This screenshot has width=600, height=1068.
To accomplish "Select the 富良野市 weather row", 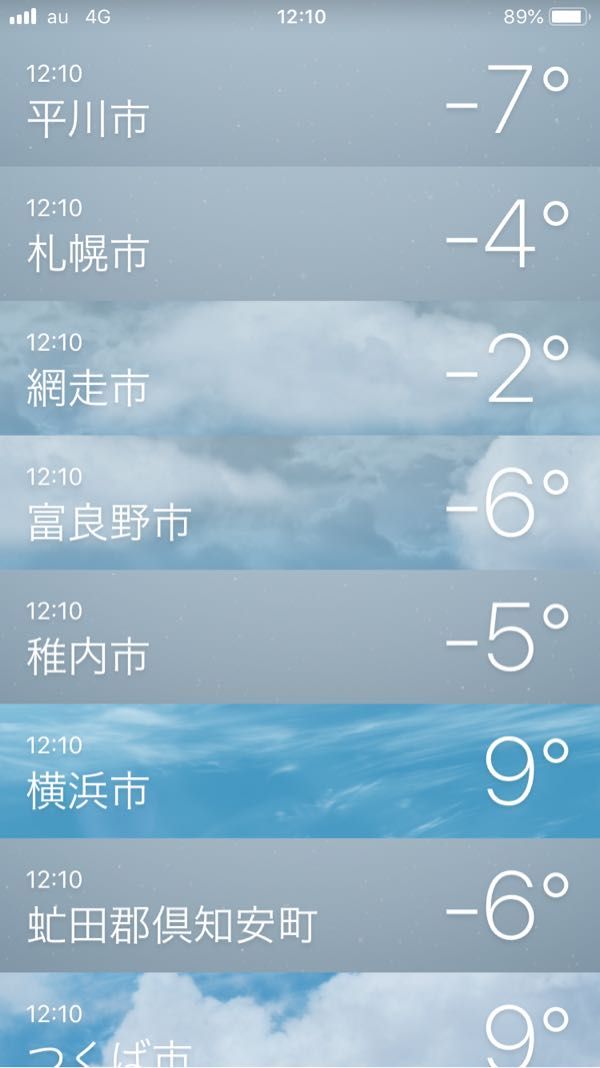I will (x=300, y=503).
